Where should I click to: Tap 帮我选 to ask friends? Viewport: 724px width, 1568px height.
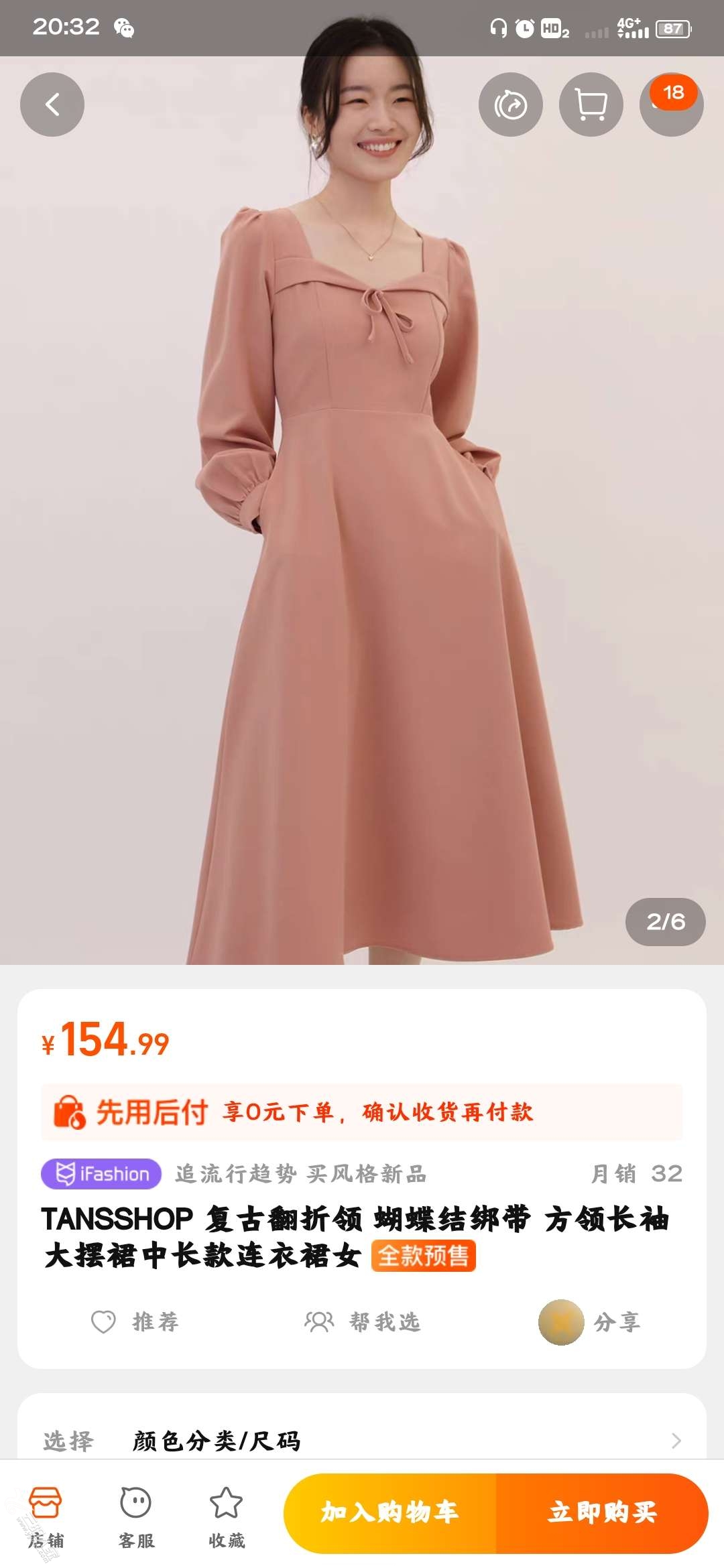tap(363, 1321)
